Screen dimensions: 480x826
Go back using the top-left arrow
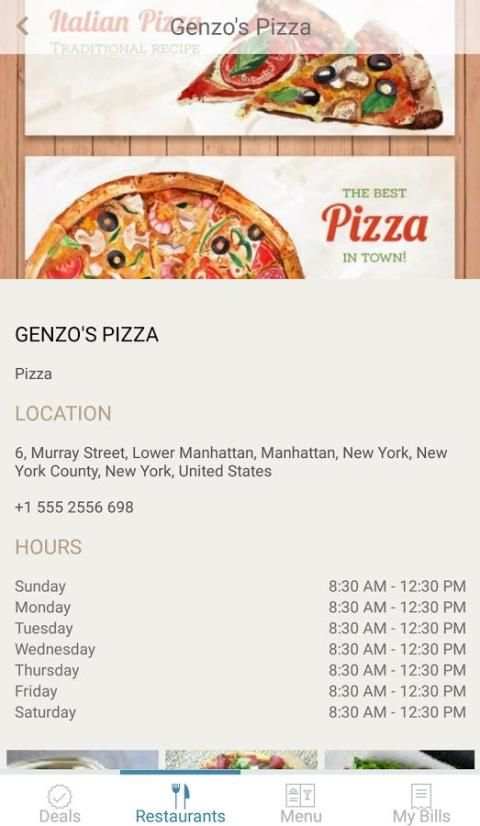point(22,26)
